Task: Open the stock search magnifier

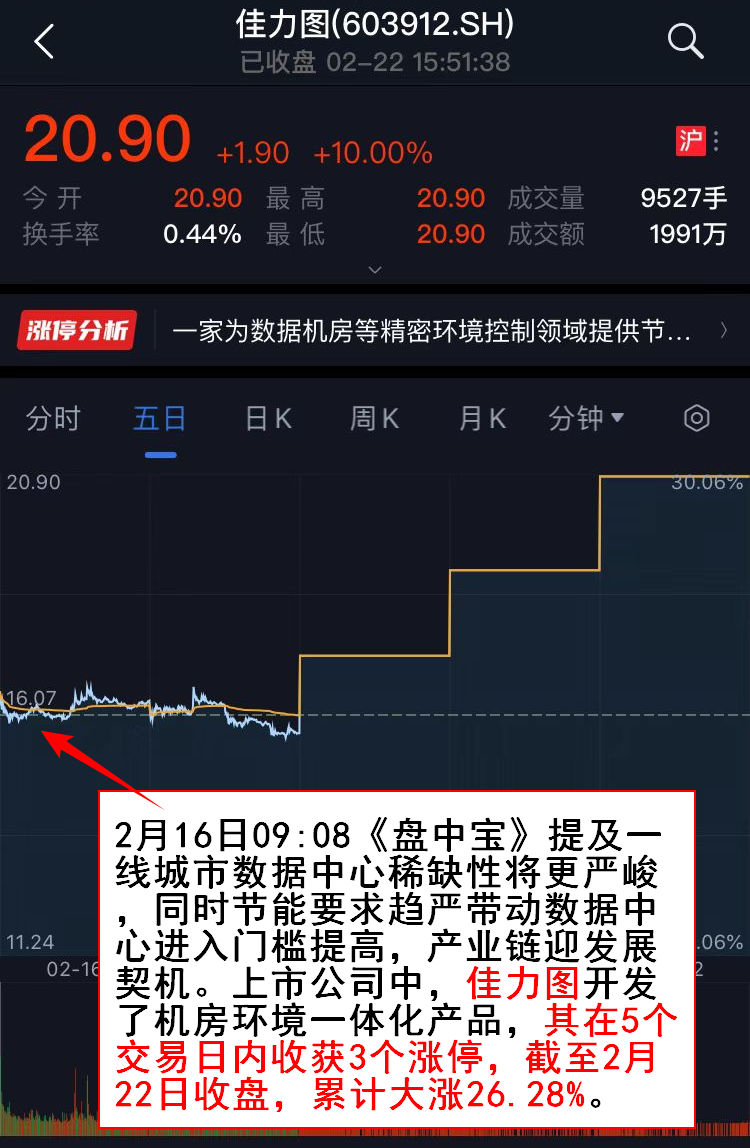Action: click(686, 42)
